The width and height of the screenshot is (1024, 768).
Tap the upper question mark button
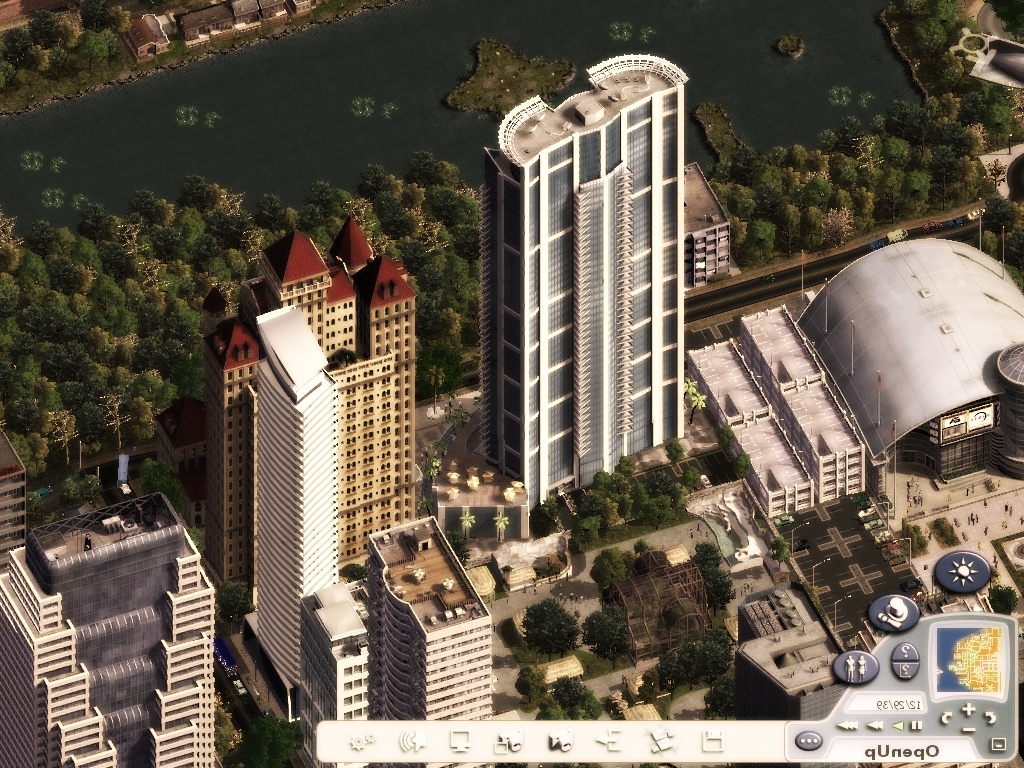(905, 652)
